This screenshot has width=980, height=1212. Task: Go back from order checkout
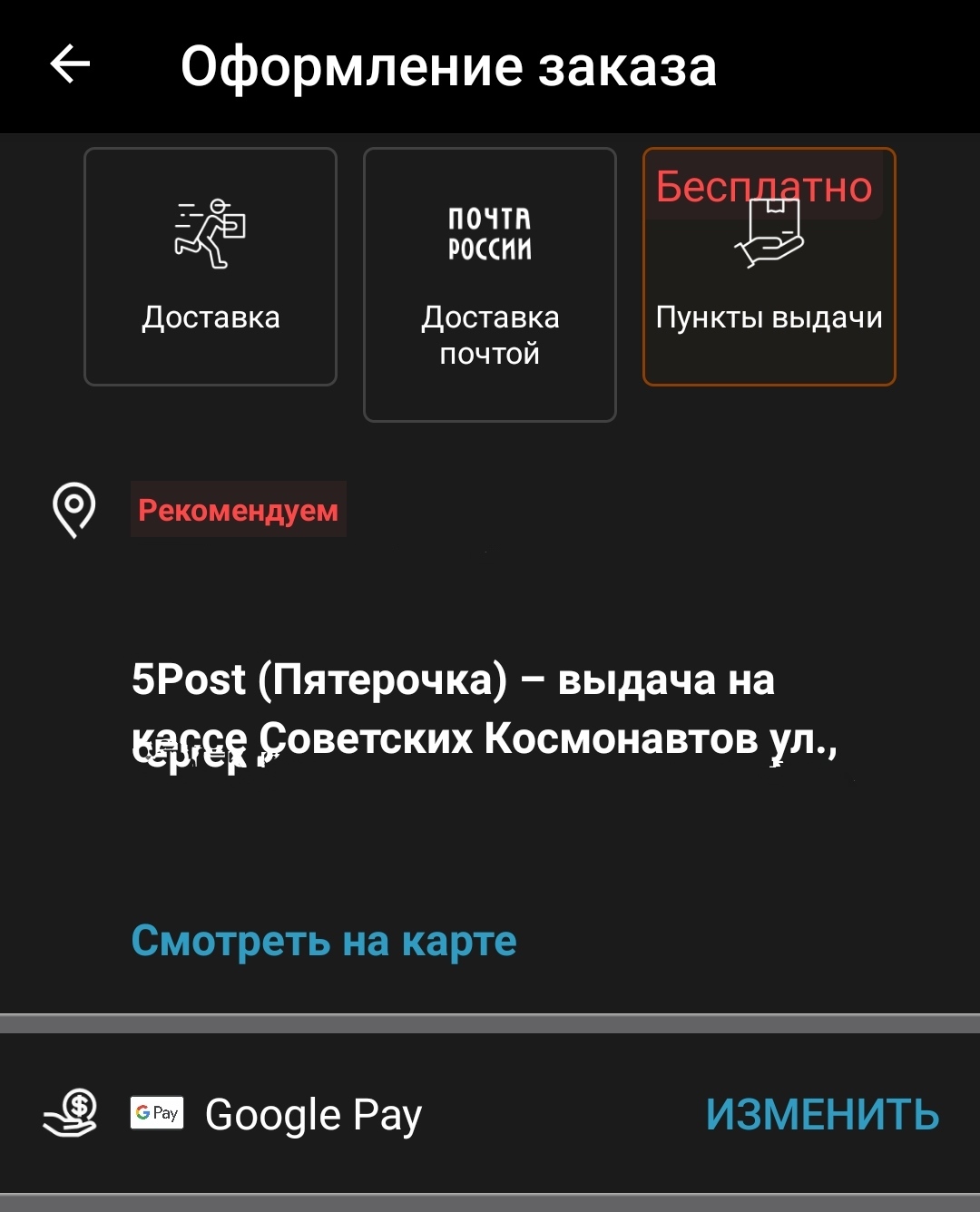(x=70, y=65)
